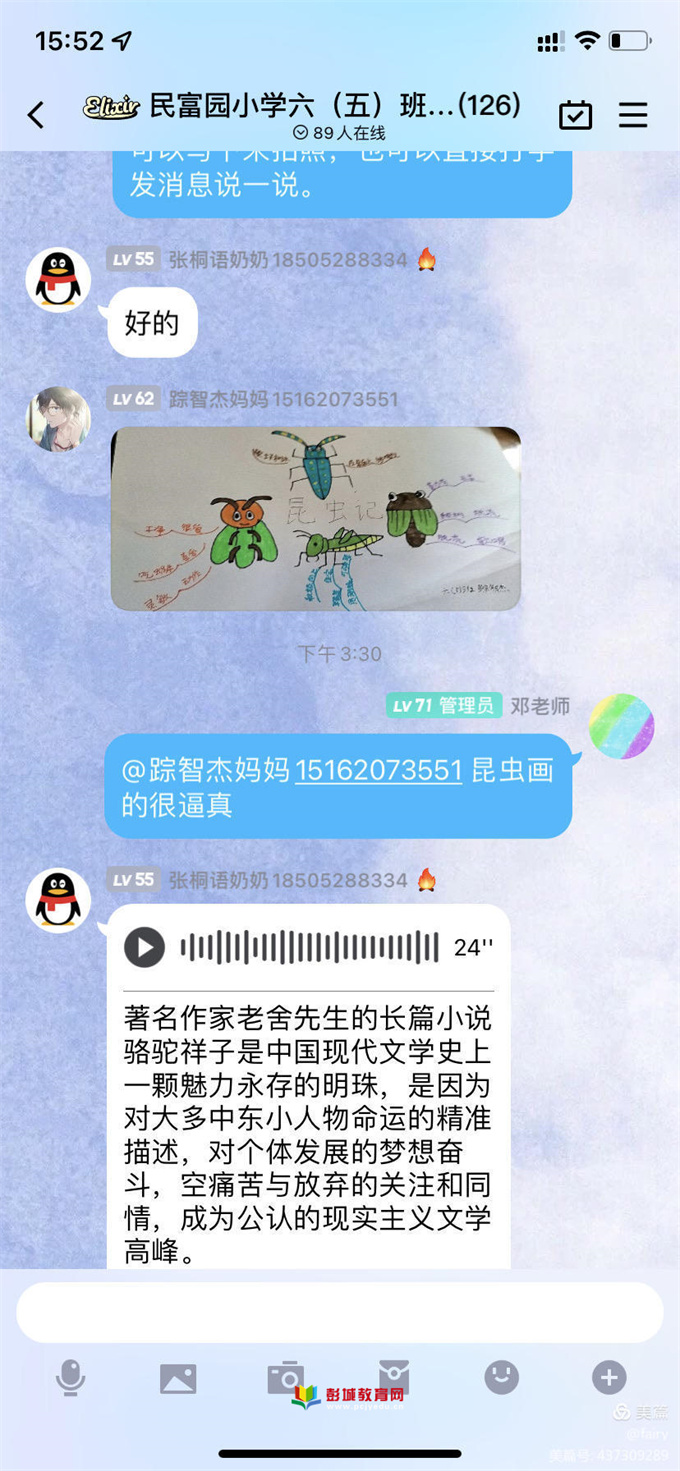The width and height of the screenshot is (680, 1471).
Task: Open the camera to take a photo
Action: [x=285, y=1377]
